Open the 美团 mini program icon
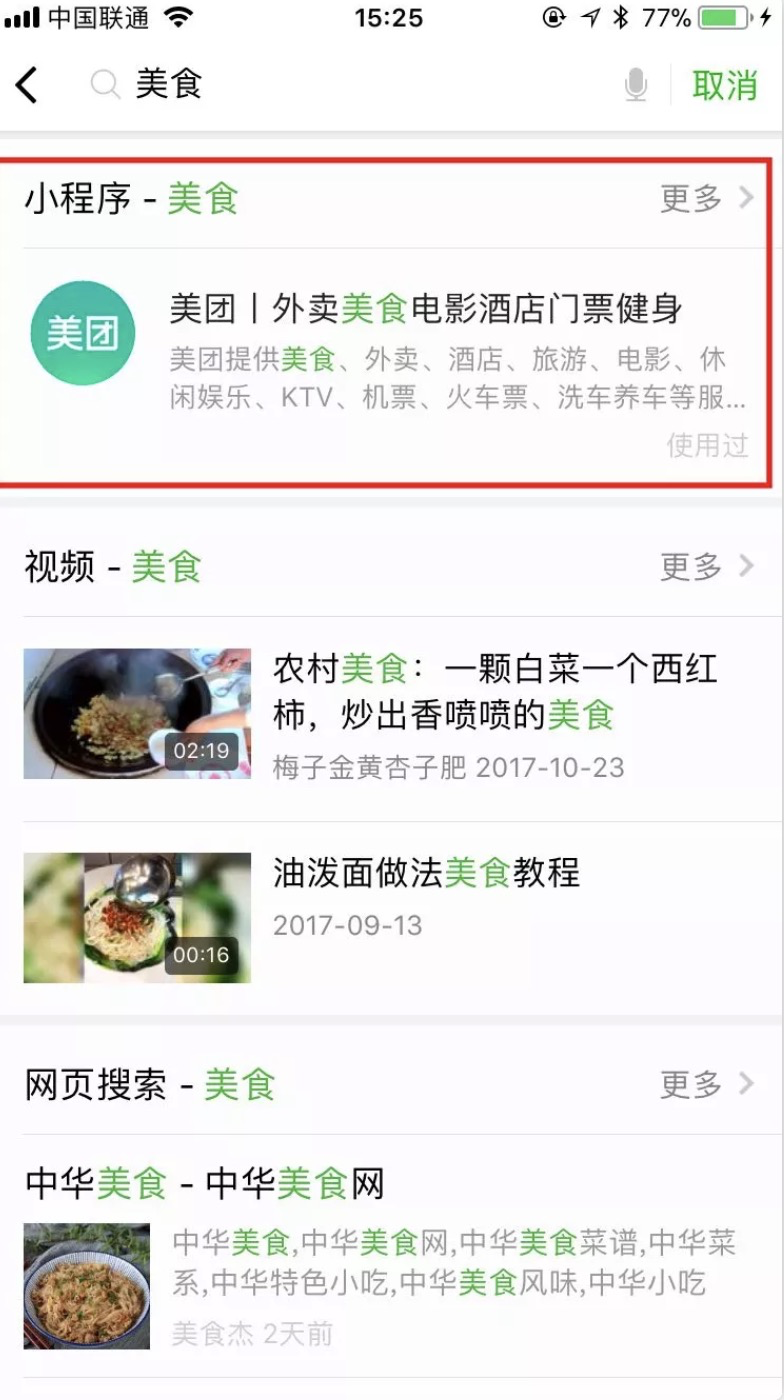The image size is (784, 1400). 83,331
